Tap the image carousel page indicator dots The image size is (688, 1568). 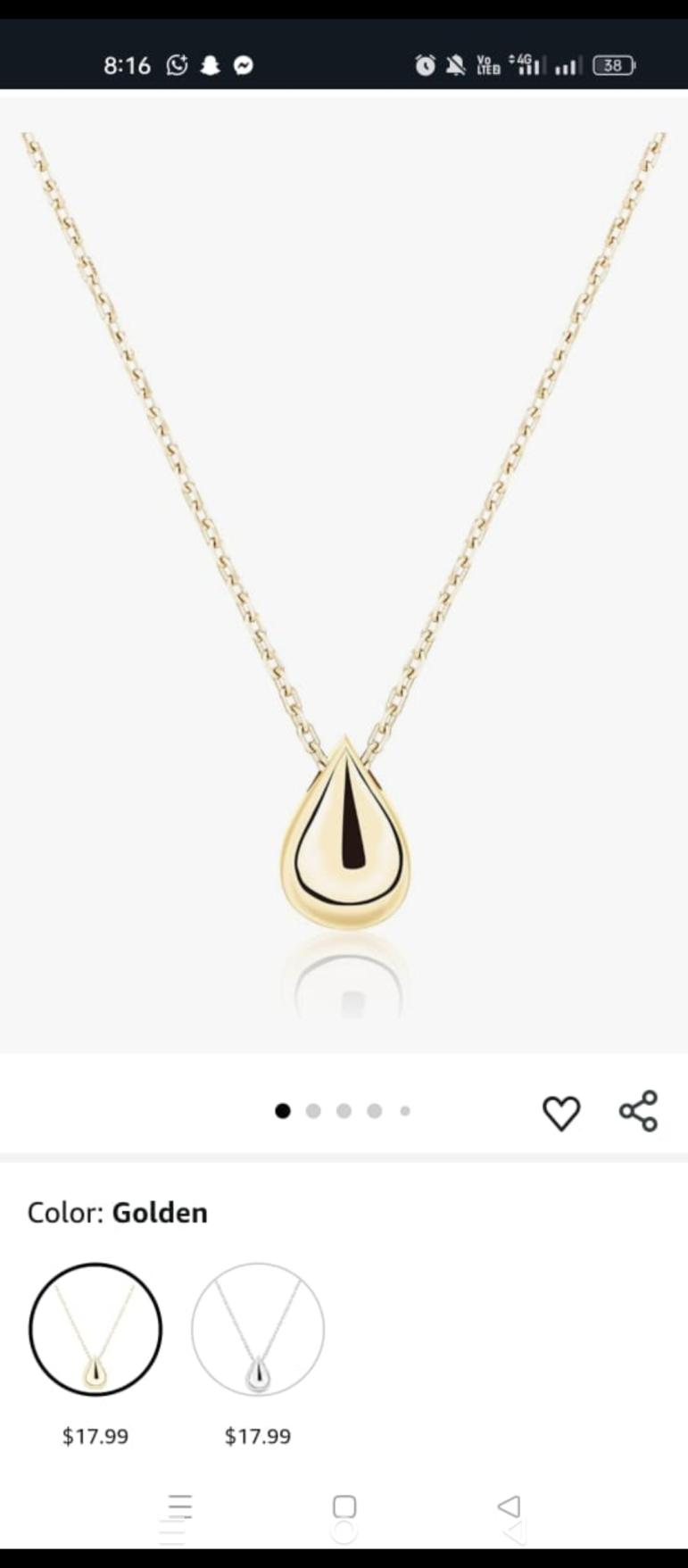pos(344,1111)
